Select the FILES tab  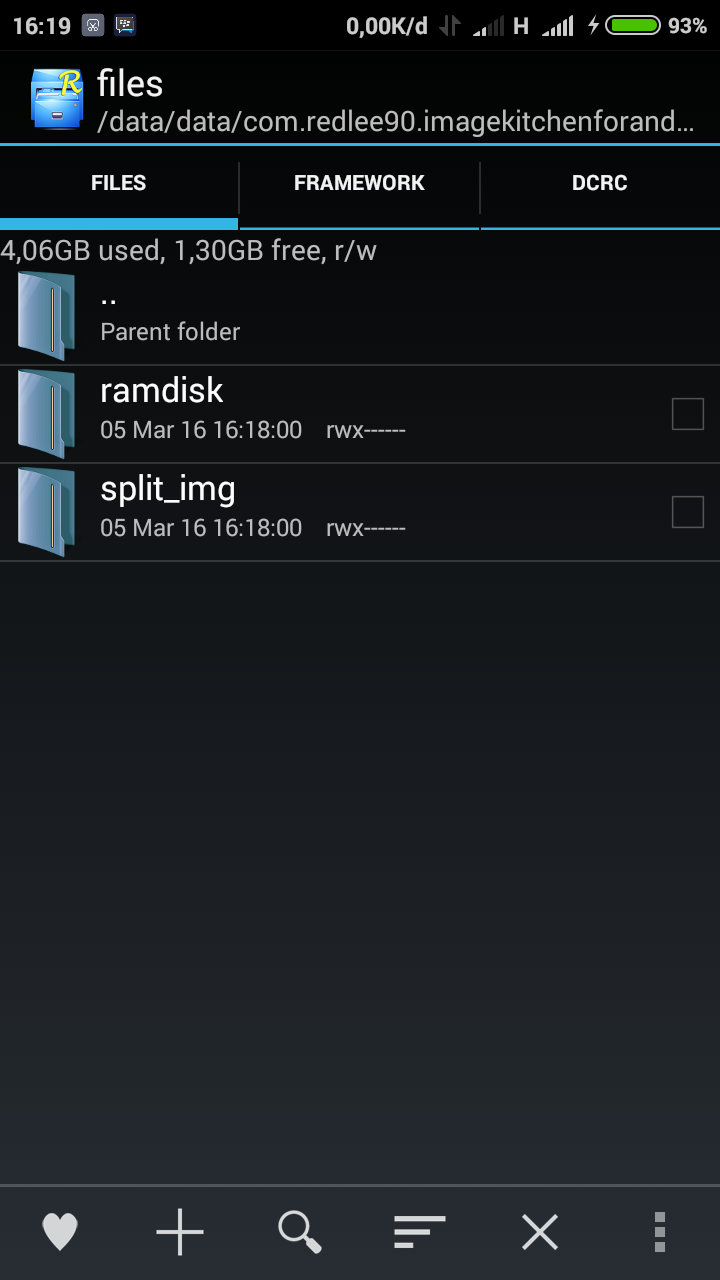point(118,183)
